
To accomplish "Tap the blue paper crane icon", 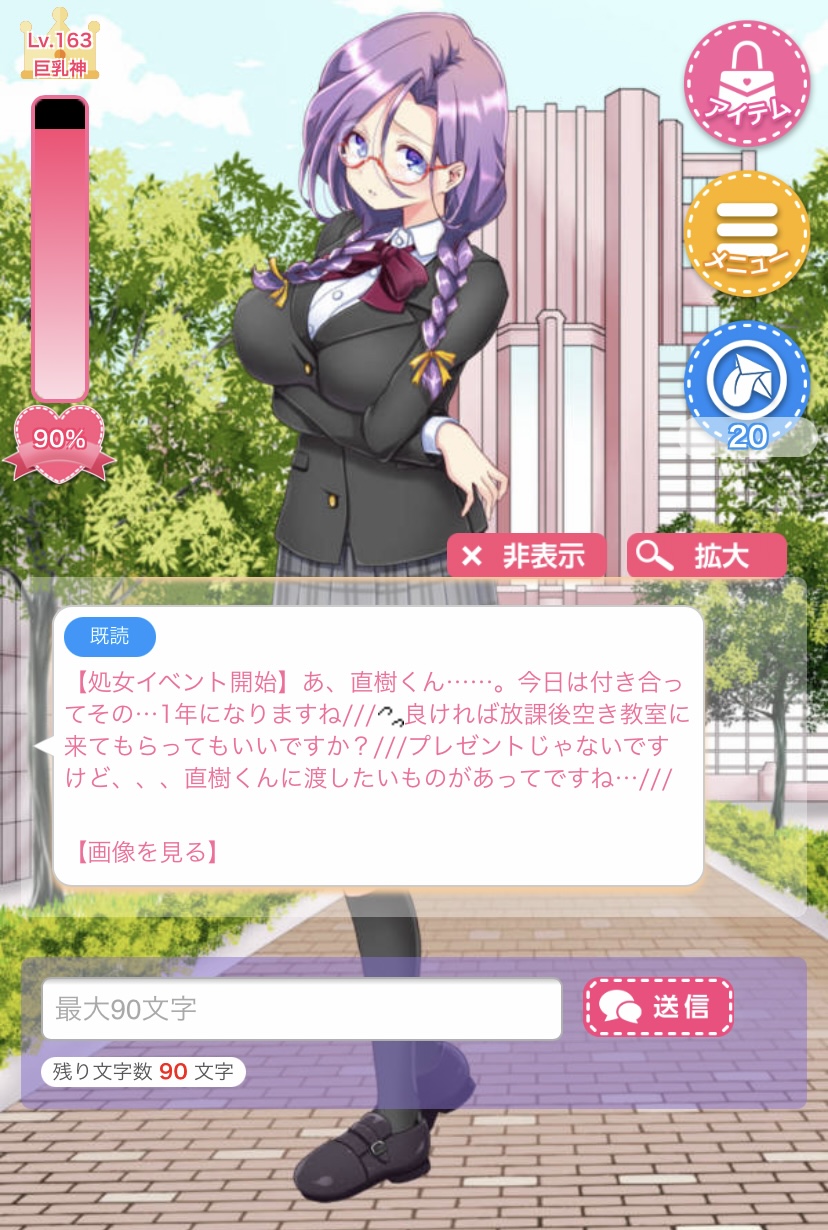I will pos(746,382).
